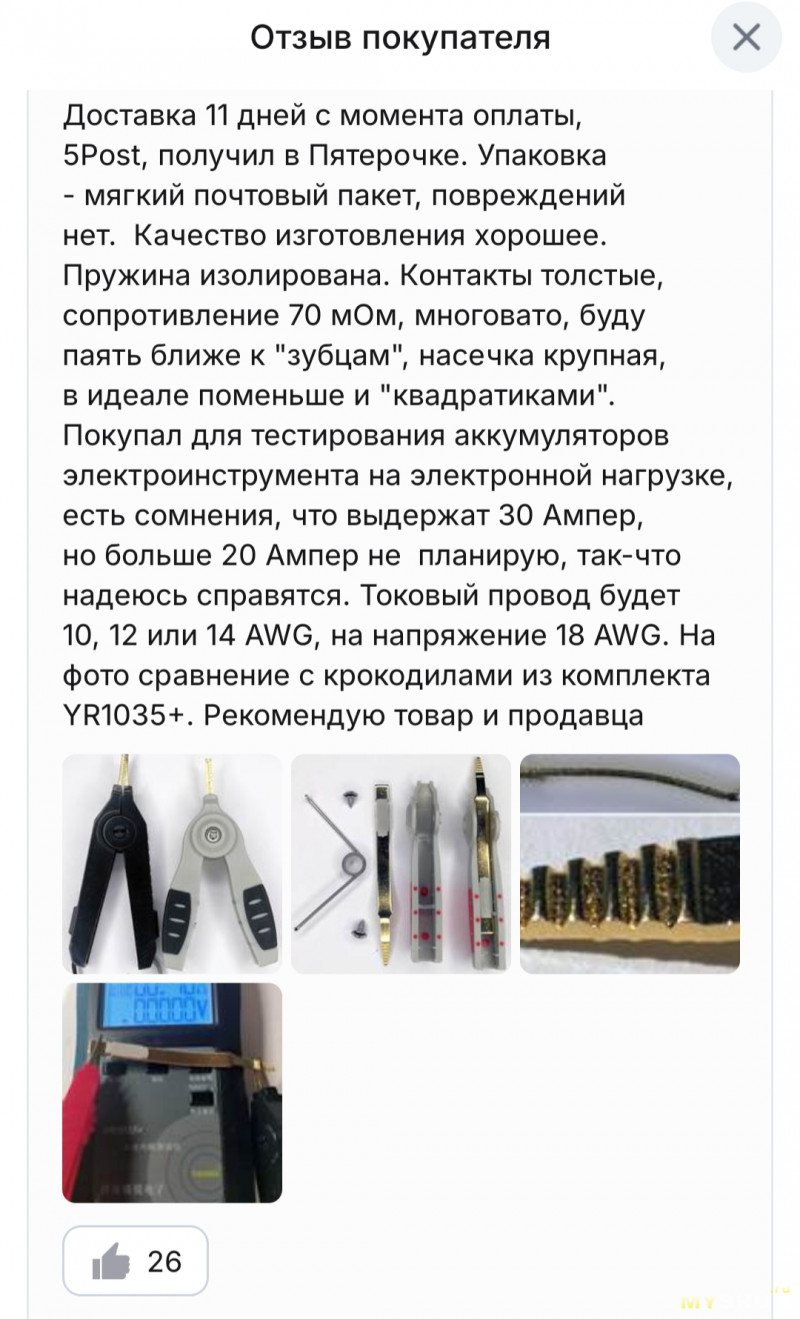
Task: Open close-up photo of gold clip teeth
Action: pos(629,863)
